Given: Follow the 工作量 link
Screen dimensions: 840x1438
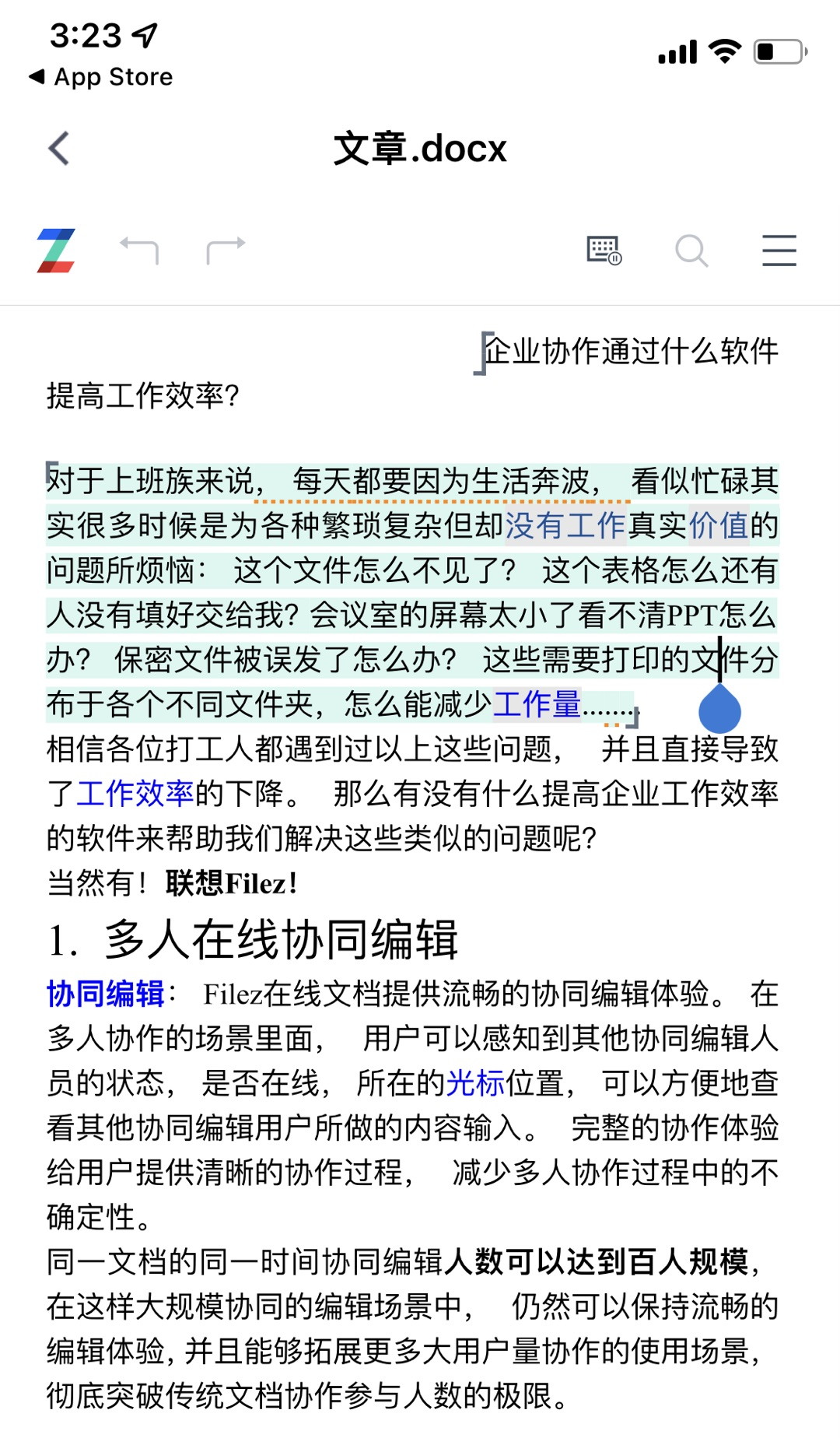Looking at the screenshot, I should pos(537,704).
